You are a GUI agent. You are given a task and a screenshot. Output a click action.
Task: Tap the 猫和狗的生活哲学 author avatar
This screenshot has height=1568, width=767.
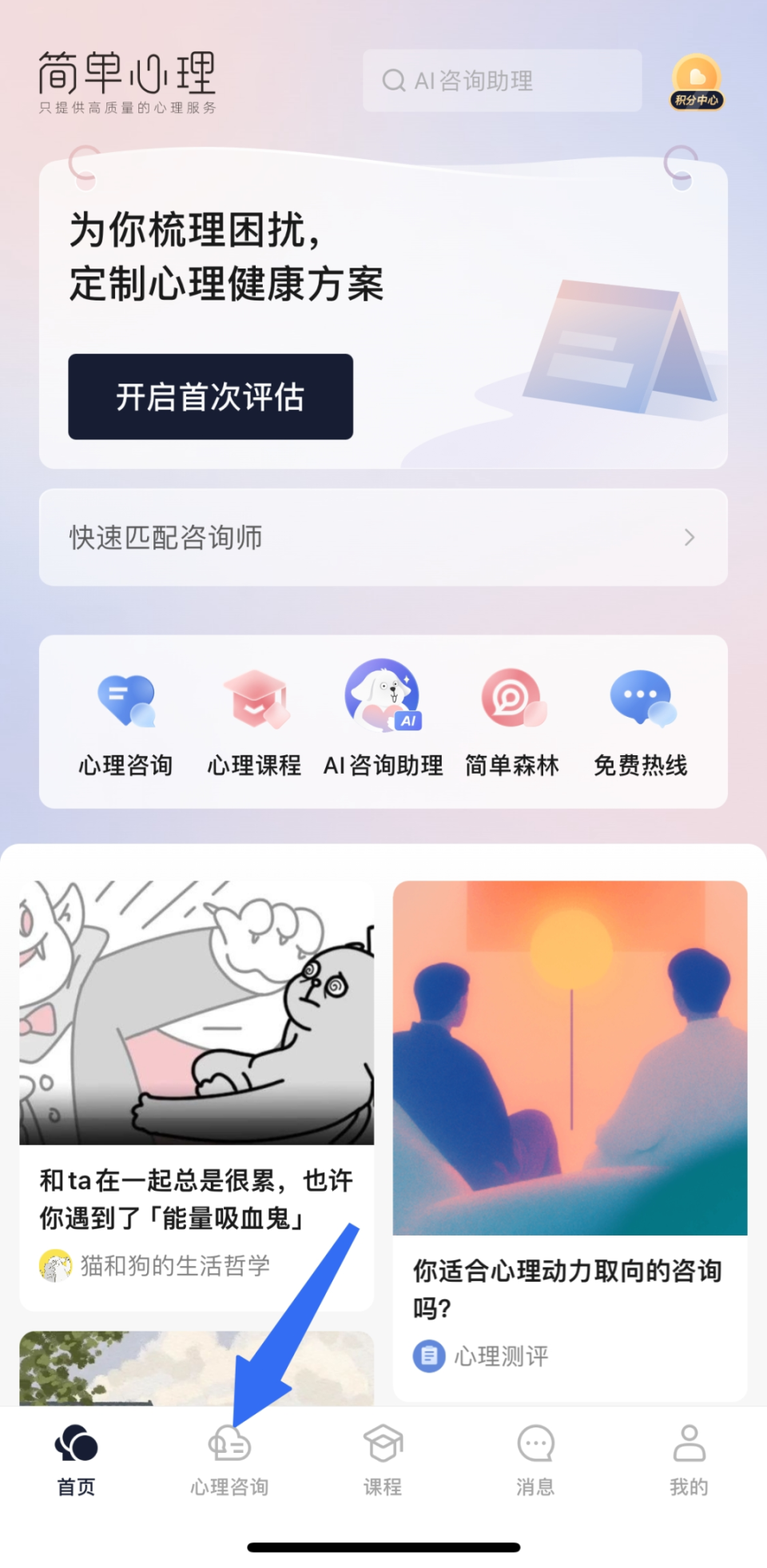54,1265
